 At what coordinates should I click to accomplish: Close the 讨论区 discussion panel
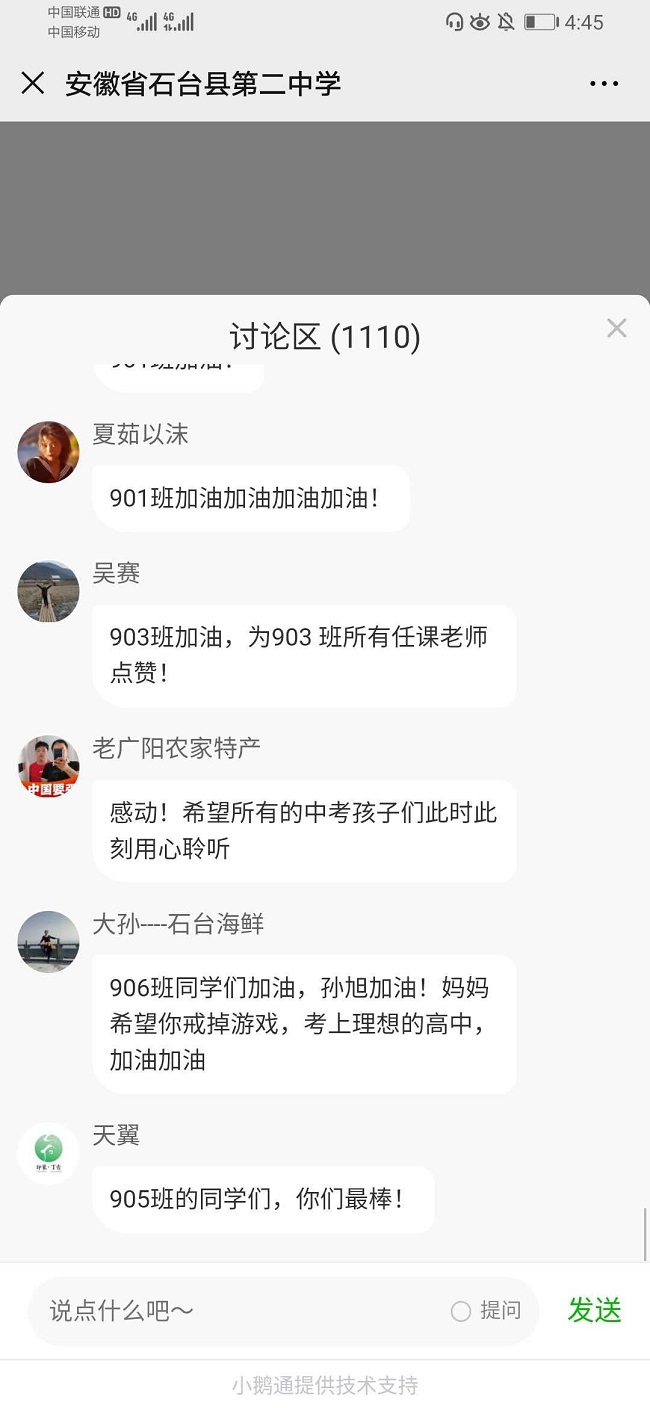coord(616,328)
